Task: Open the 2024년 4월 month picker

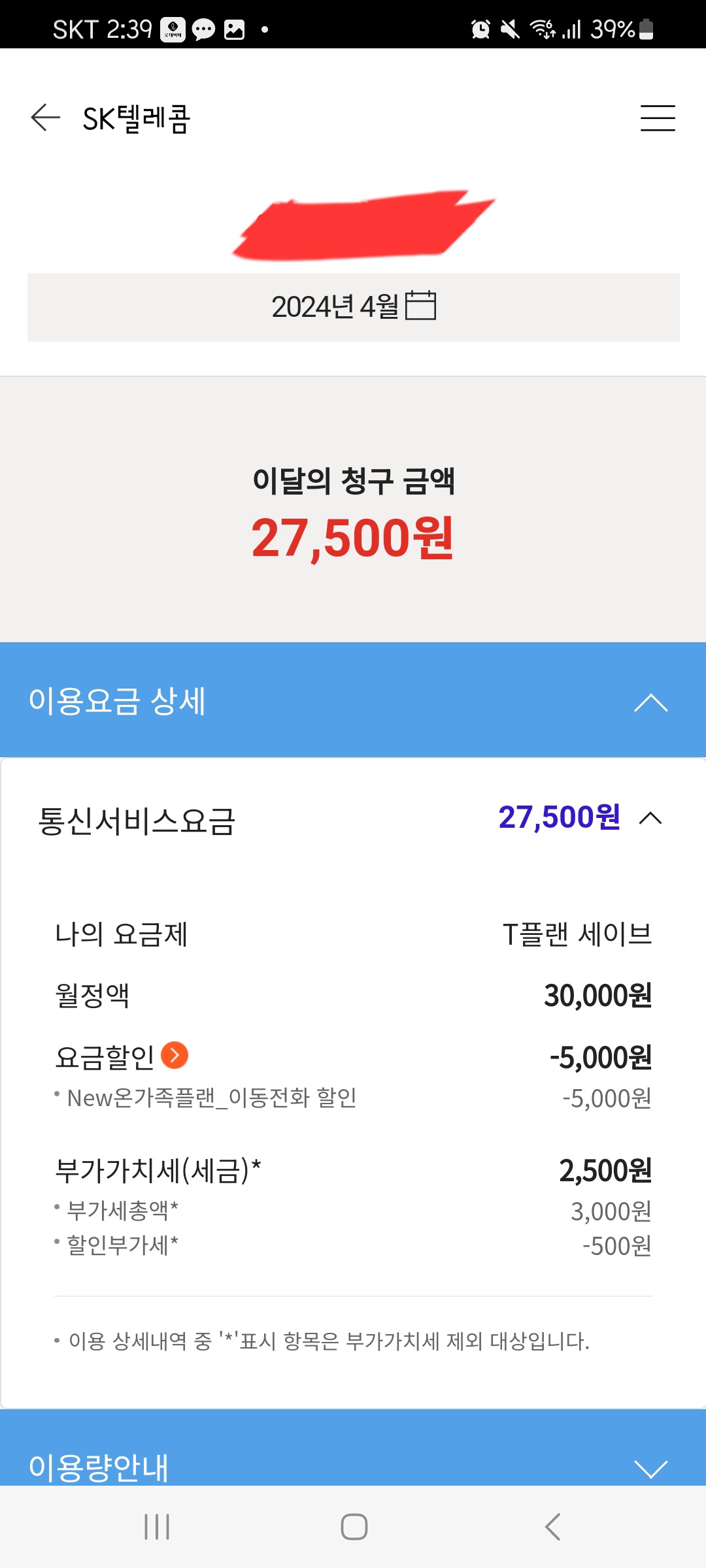Action: point(354,306)
